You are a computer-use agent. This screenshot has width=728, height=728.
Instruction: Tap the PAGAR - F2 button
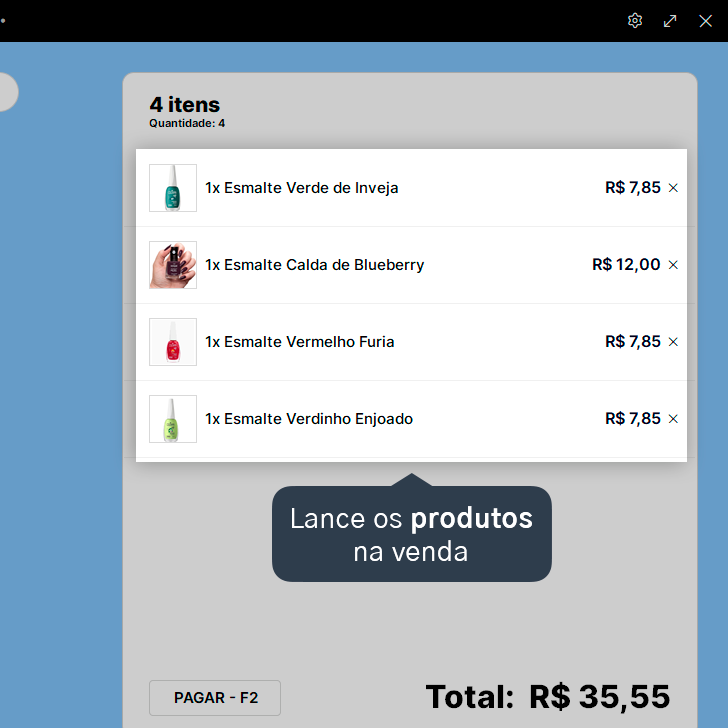[x=215, y=697]
